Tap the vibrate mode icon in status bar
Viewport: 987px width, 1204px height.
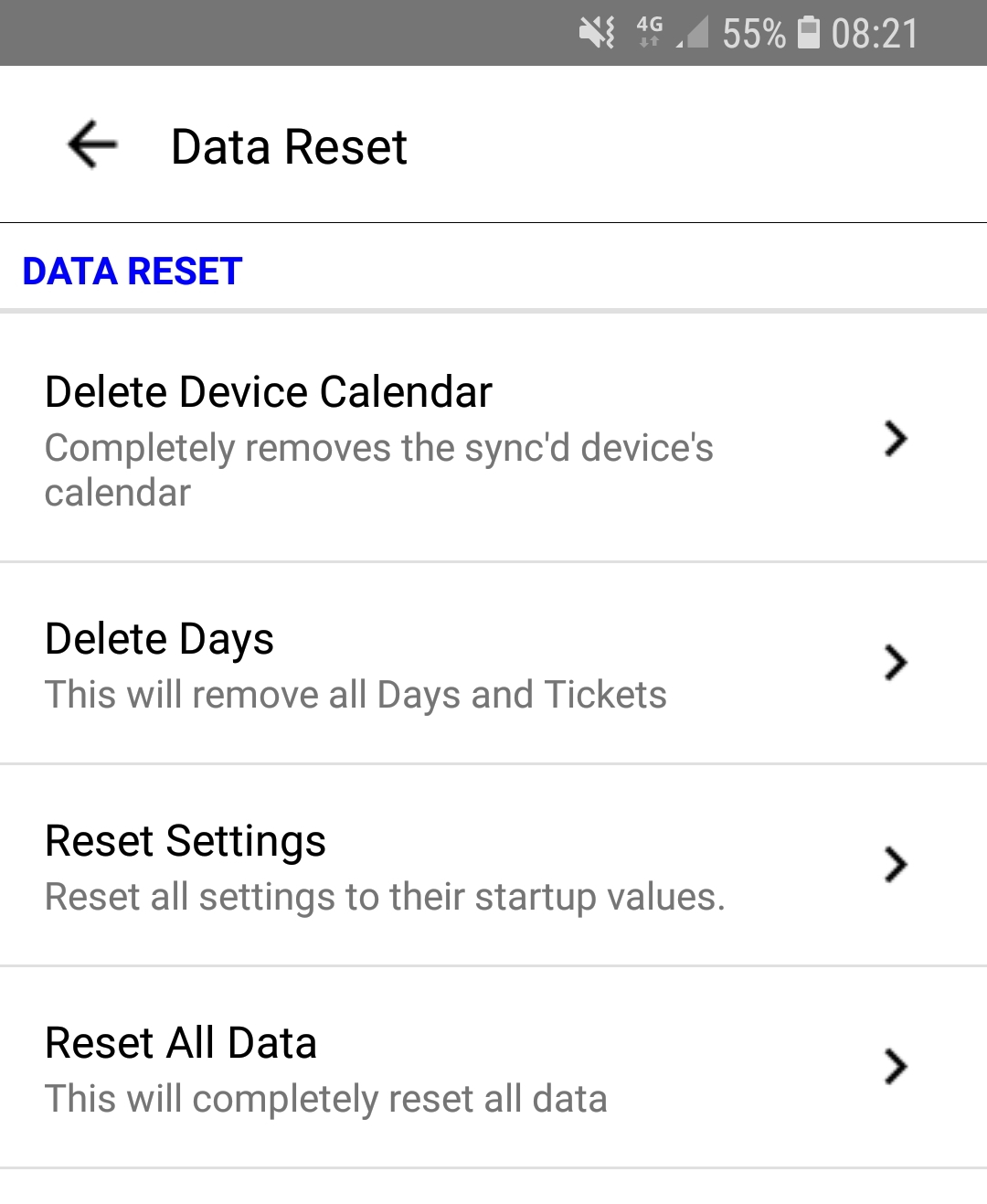coord(596,33)
